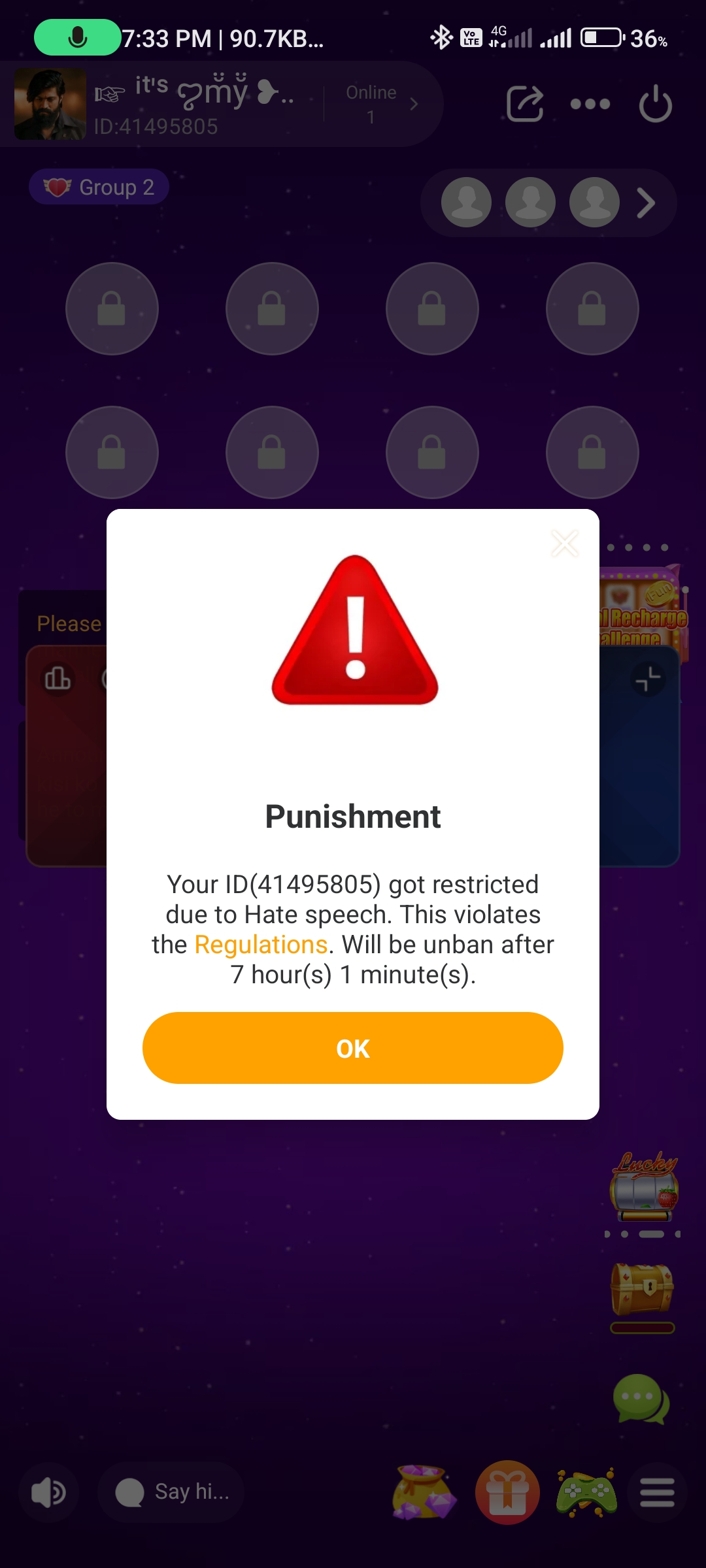706x1568 pixels.
Task: Open the green chat messages bubble
Action: (x=641, y=1398)
